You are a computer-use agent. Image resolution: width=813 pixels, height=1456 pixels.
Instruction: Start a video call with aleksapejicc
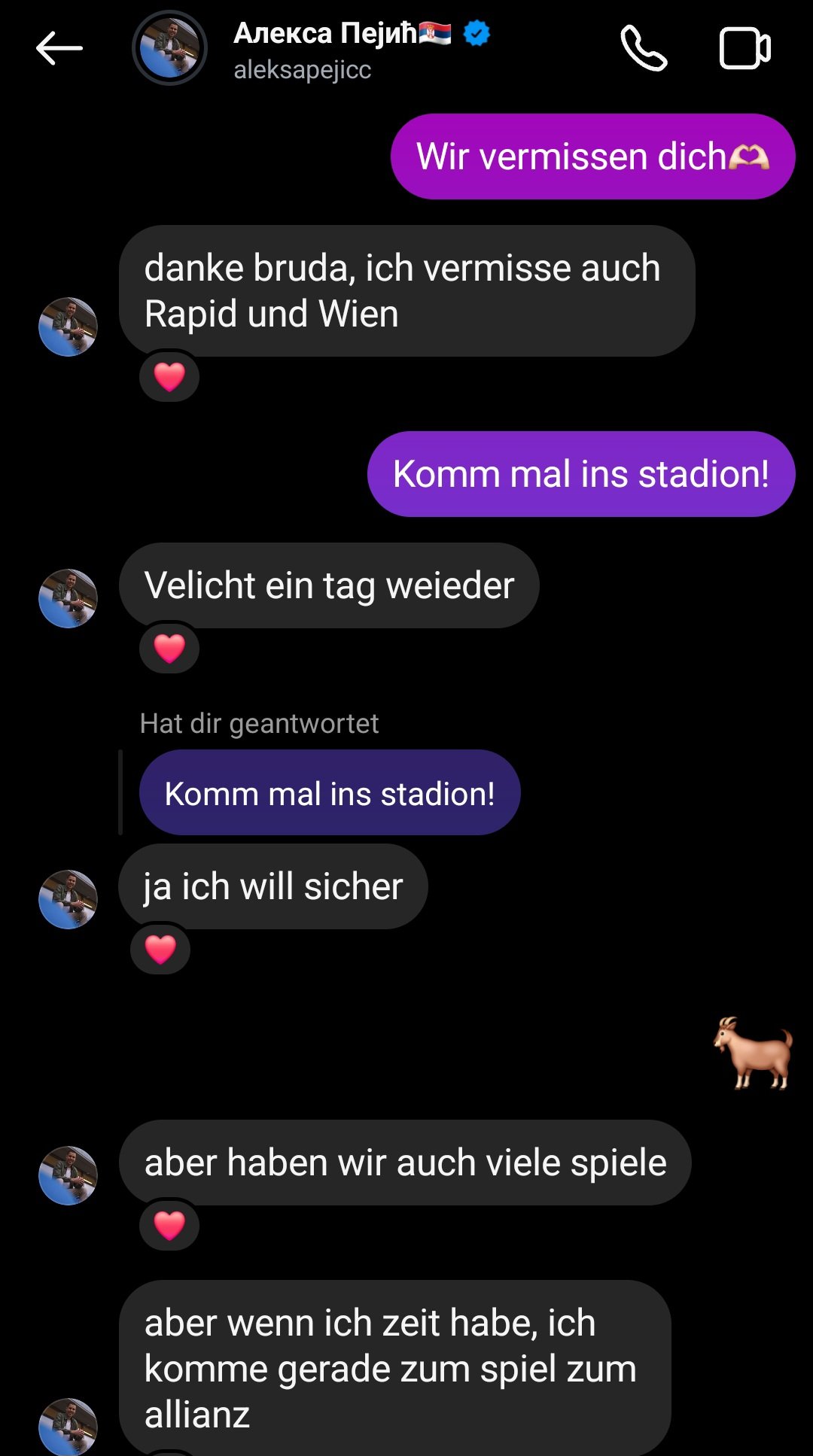click(x=744, y=48)
